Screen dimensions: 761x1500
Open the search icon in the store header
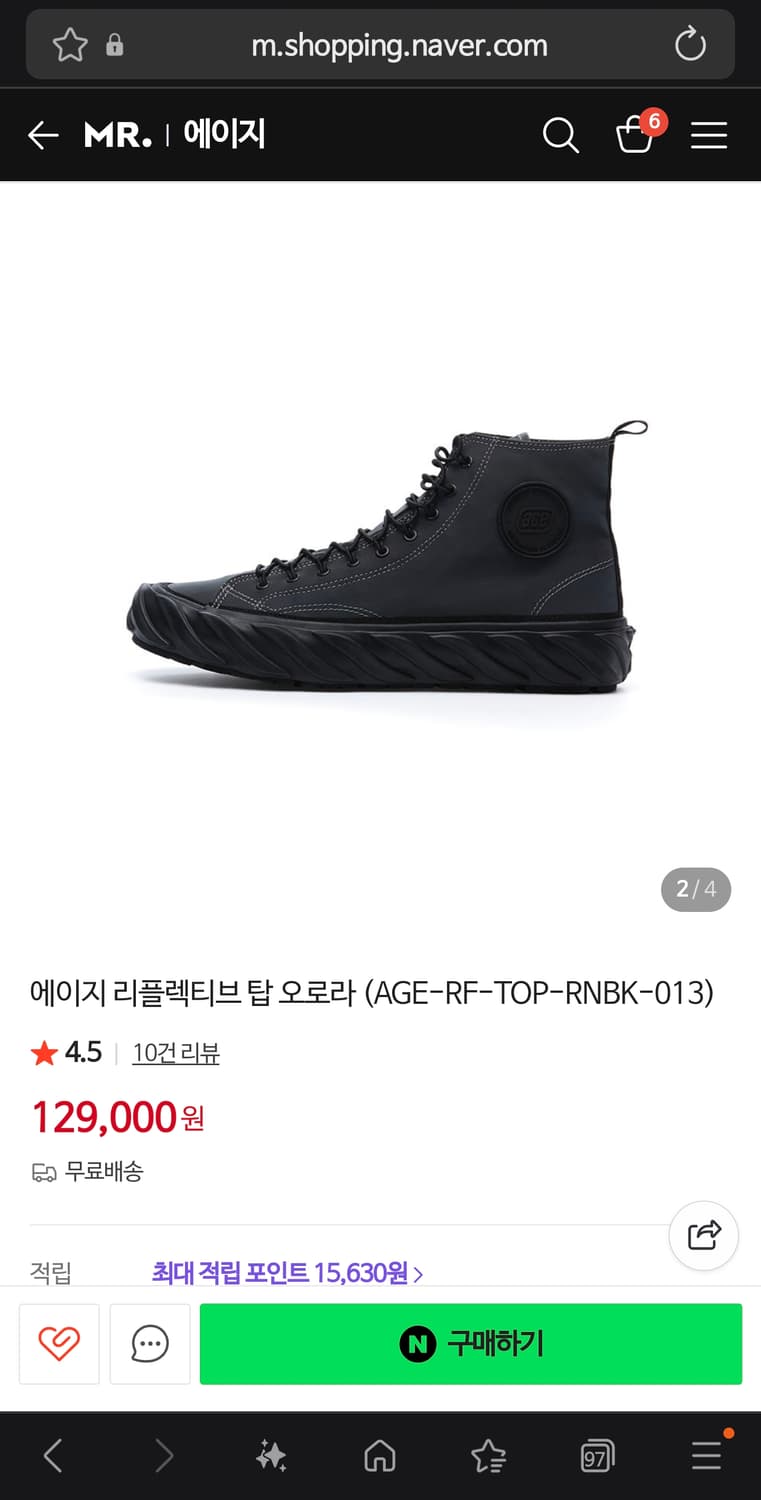coord(560,135)
